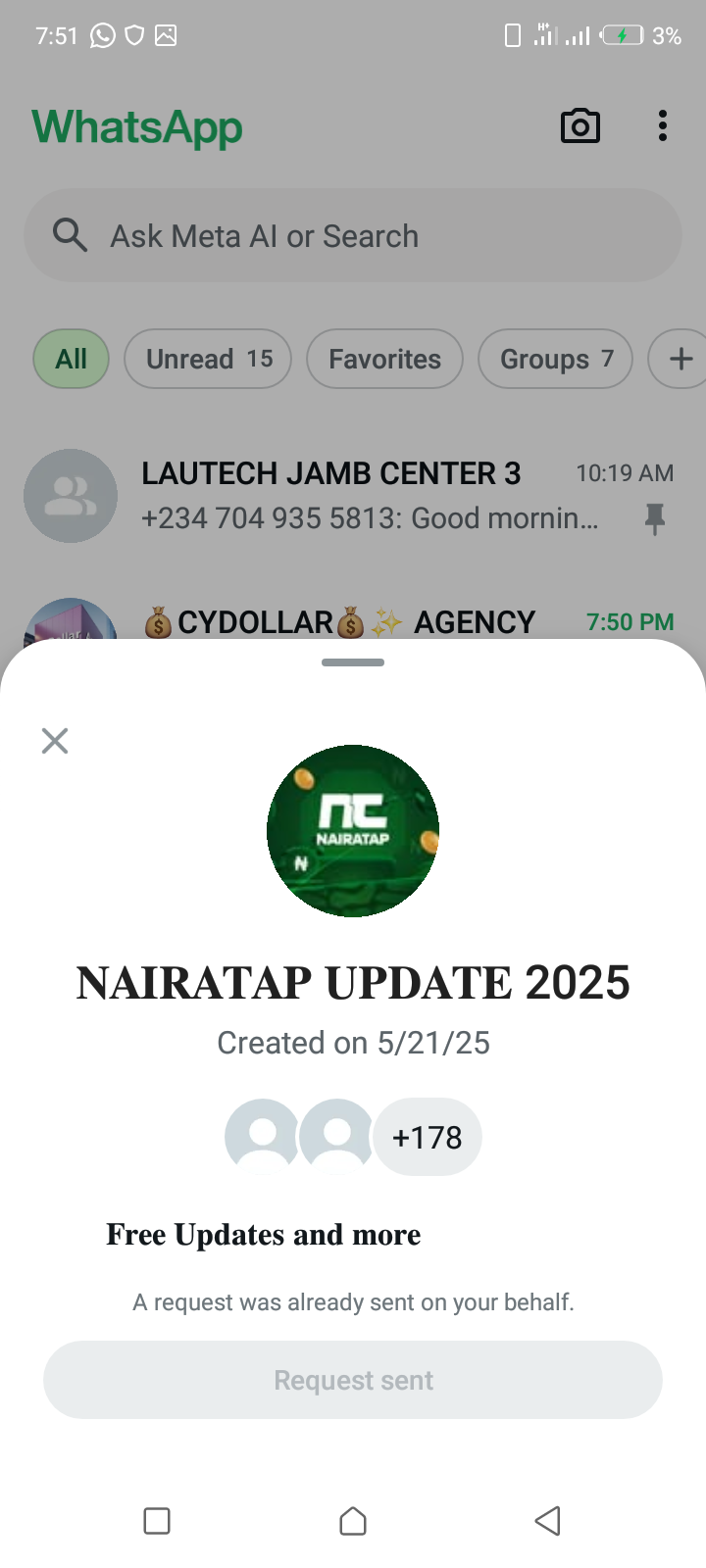
Task: Select the All filter chip
Action: (71, 359)
